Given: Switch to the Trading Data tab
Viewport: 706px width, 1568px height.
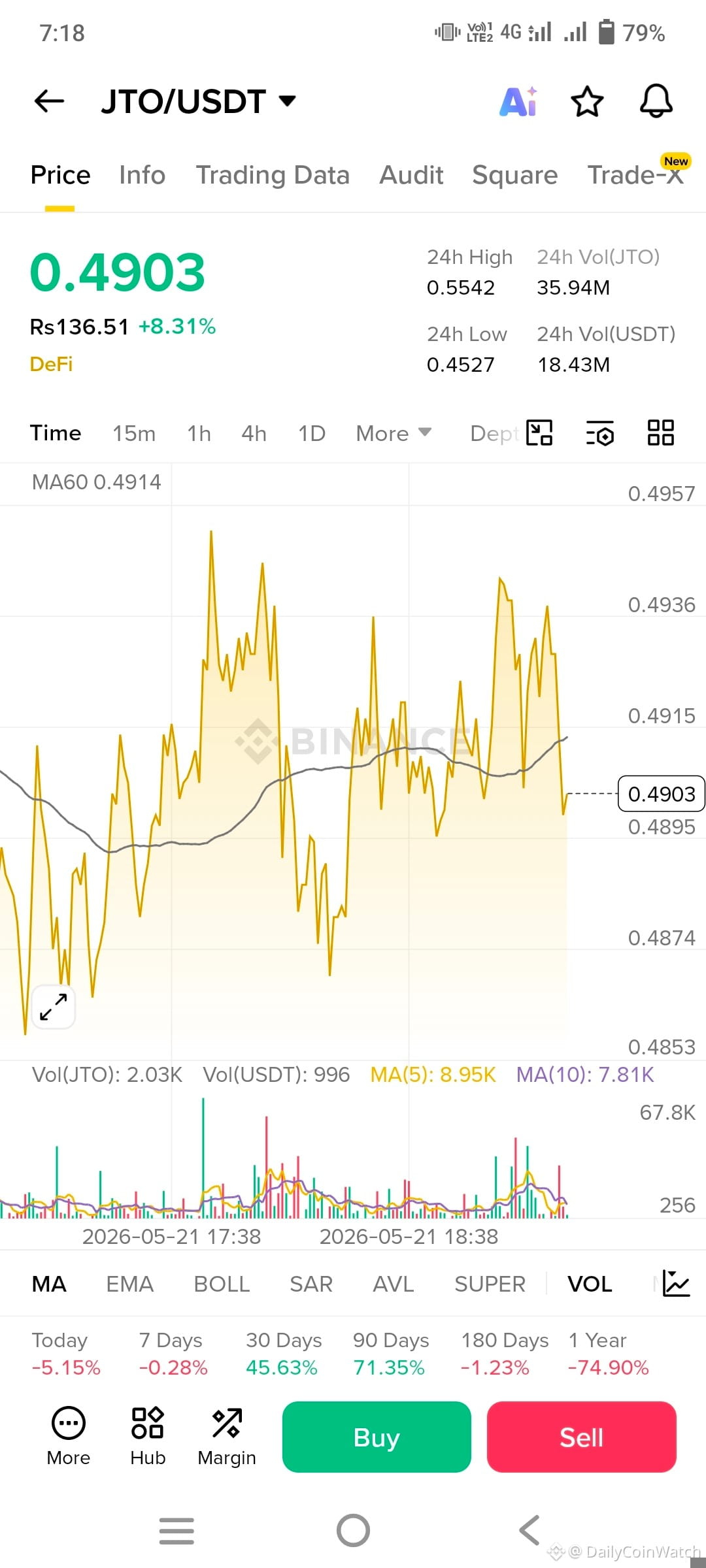Looking at the screenshot, I should [x=273, y=175].
